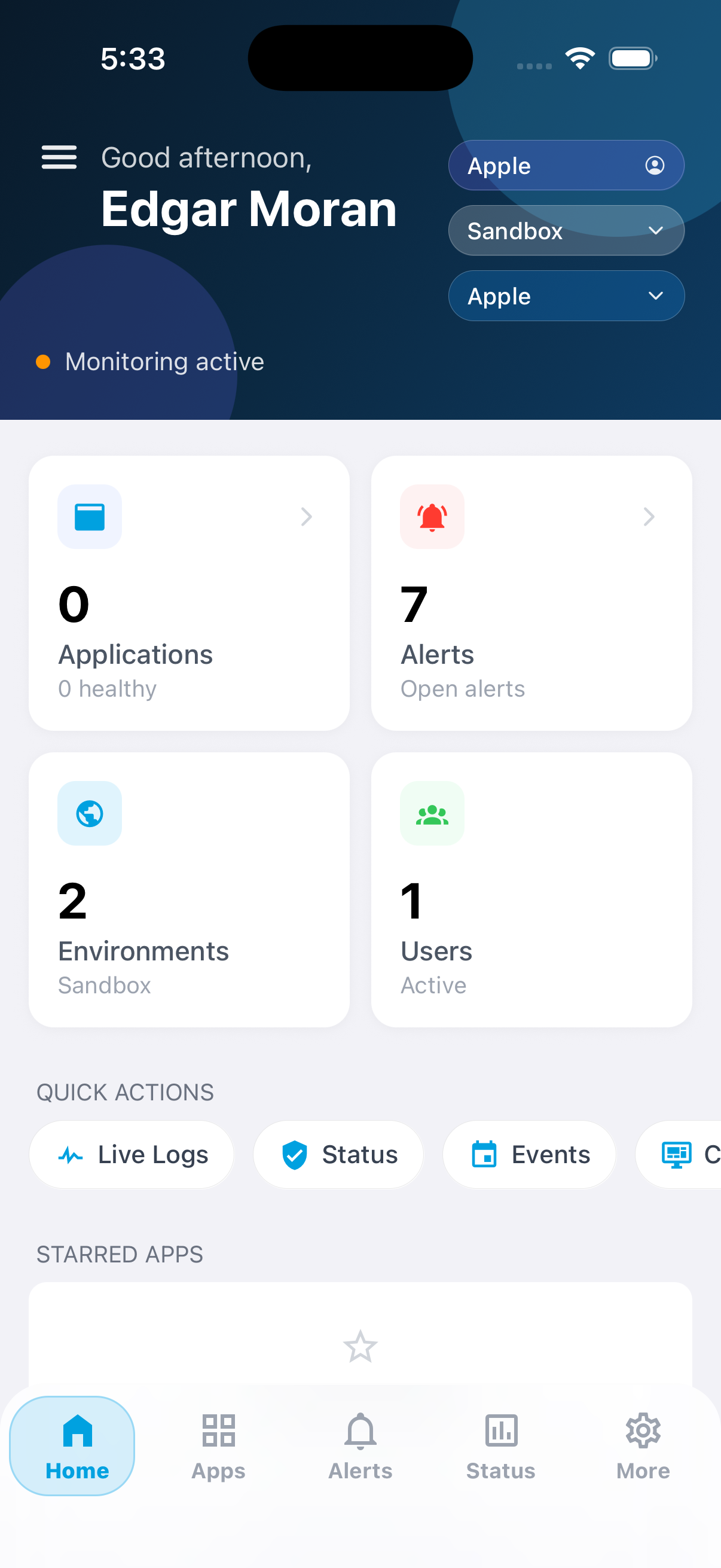The height and width of the screenshot is (1568, 721).
Task: Open the Apple organization dropdown
Action: pos(565,296)
